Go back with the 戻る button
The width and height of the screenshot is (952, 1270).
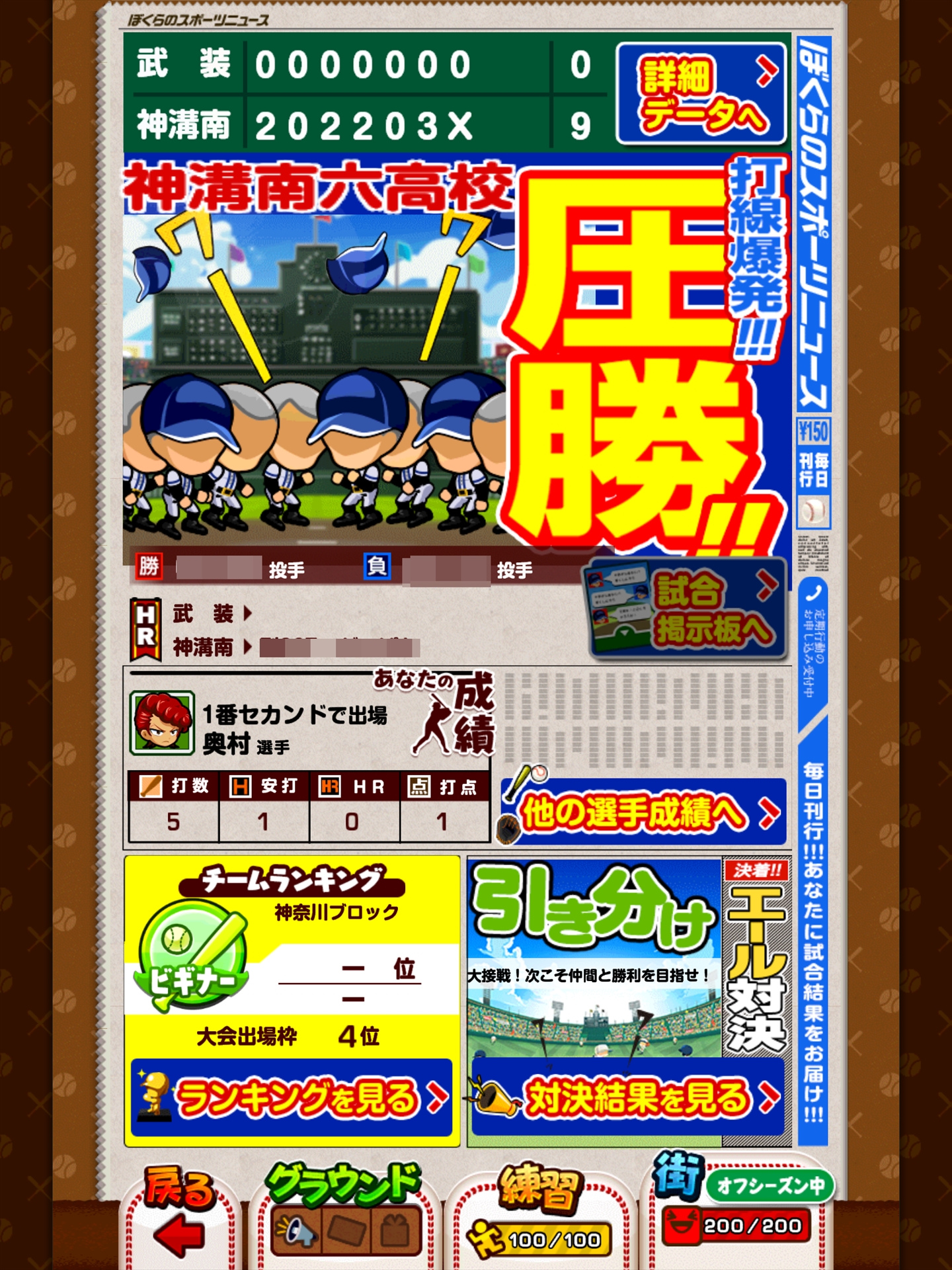pyautogui.click(x=179, y=1216)
